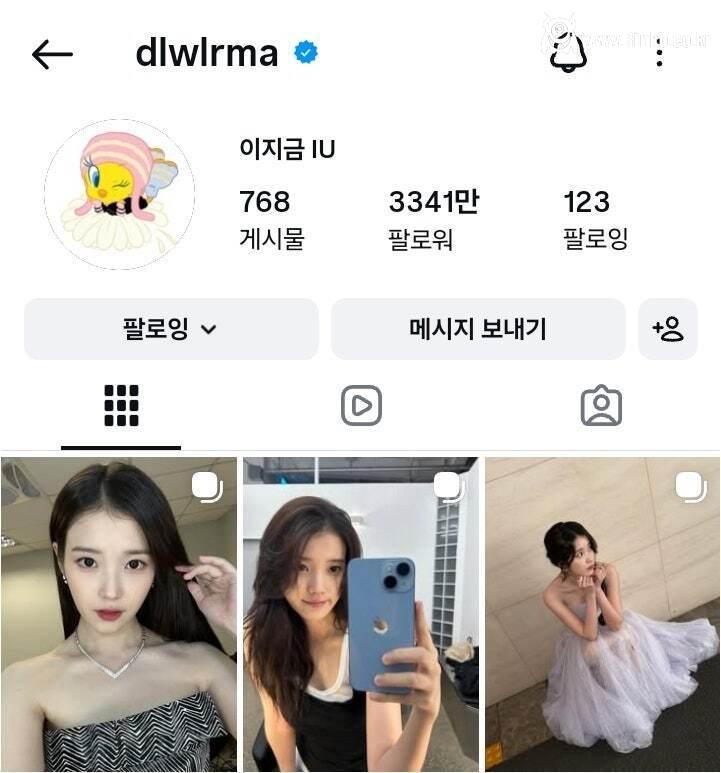
Task: Open the 팔로워 follower count
Action: 430,215
